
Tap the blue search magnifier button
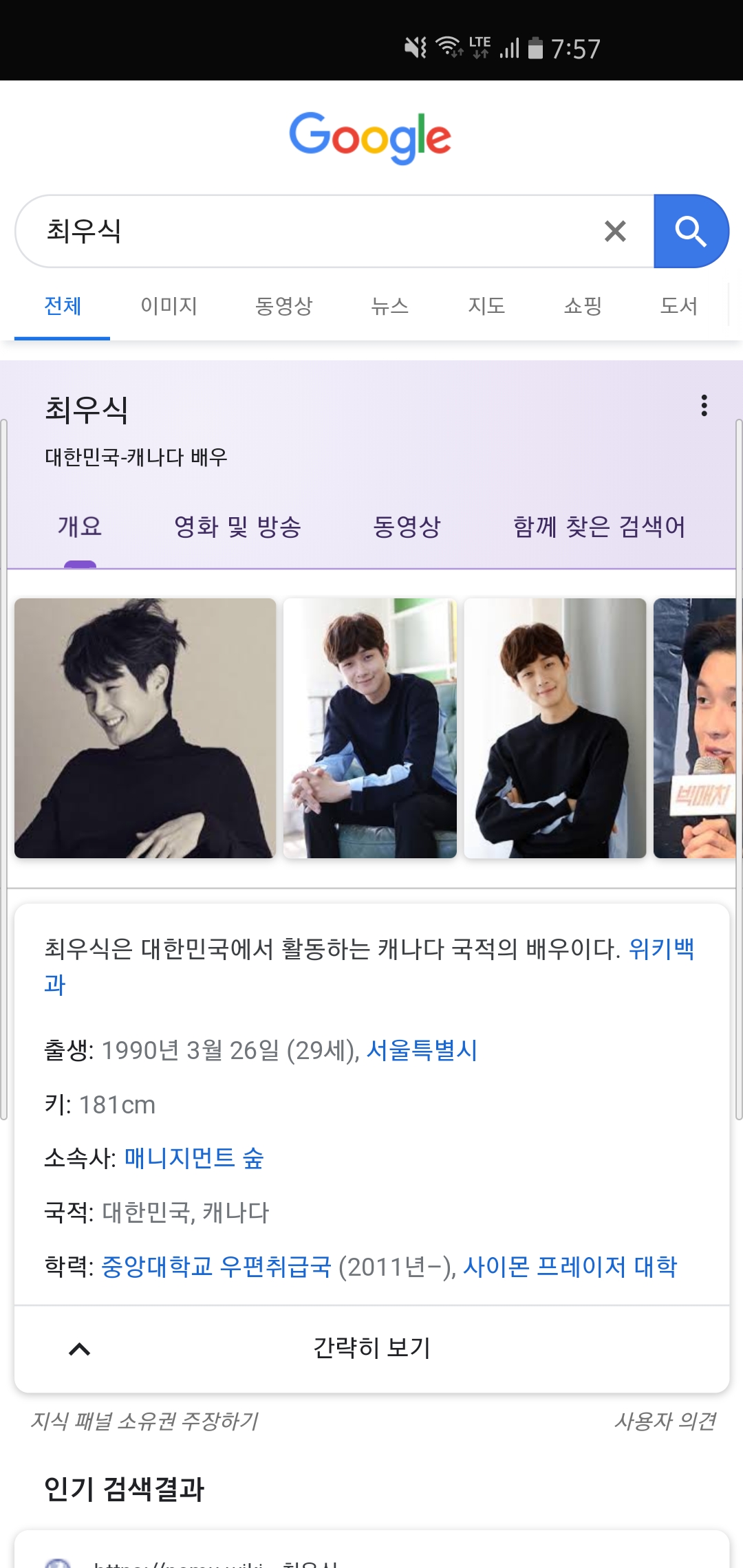[691, 231]
